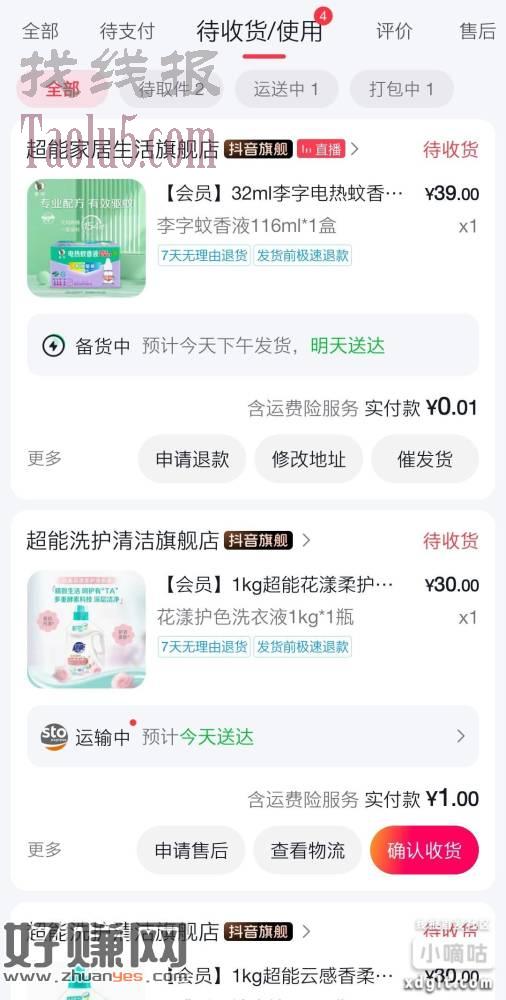Filter by 打包中 1 chip
Viewport: 506px width, 1000px height.
coord(401,89)
